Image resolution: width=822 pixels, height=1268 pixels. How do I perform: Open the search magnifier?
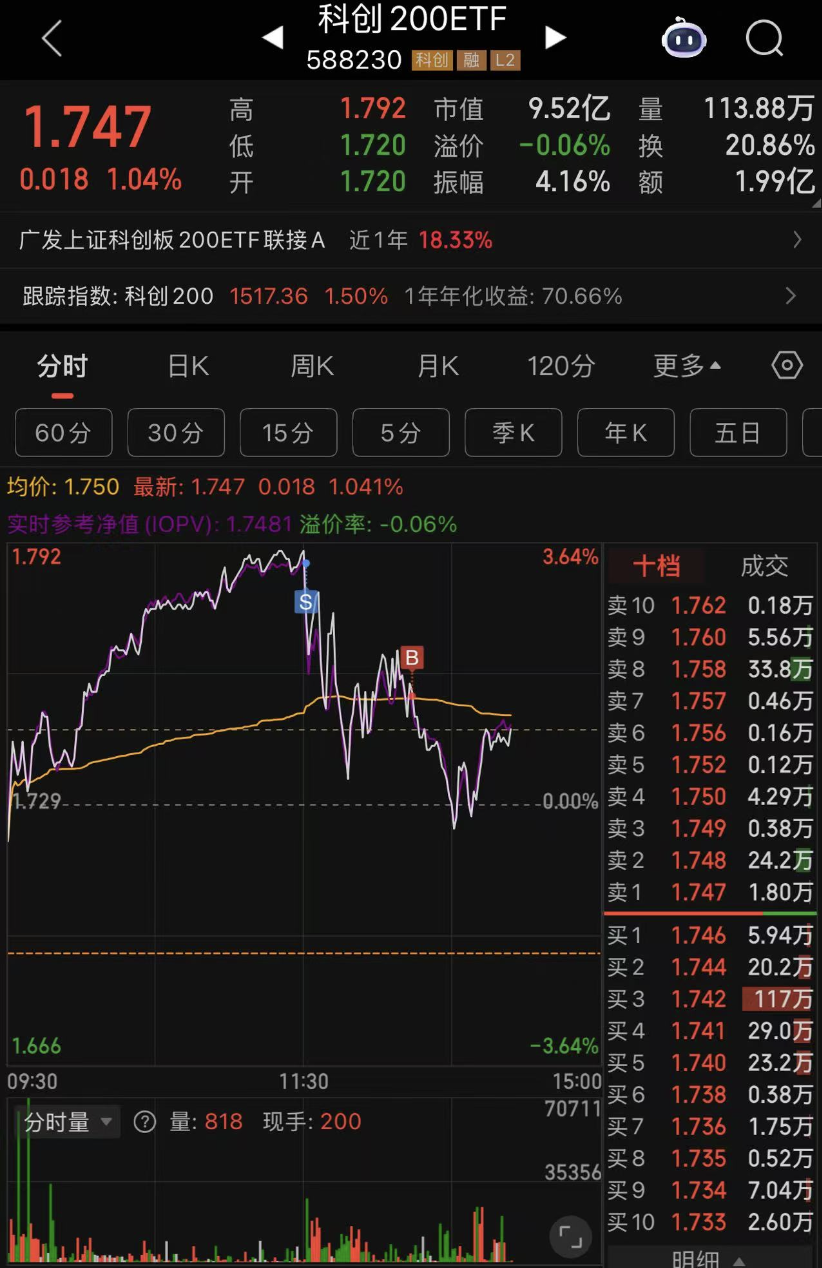point(765,39)
